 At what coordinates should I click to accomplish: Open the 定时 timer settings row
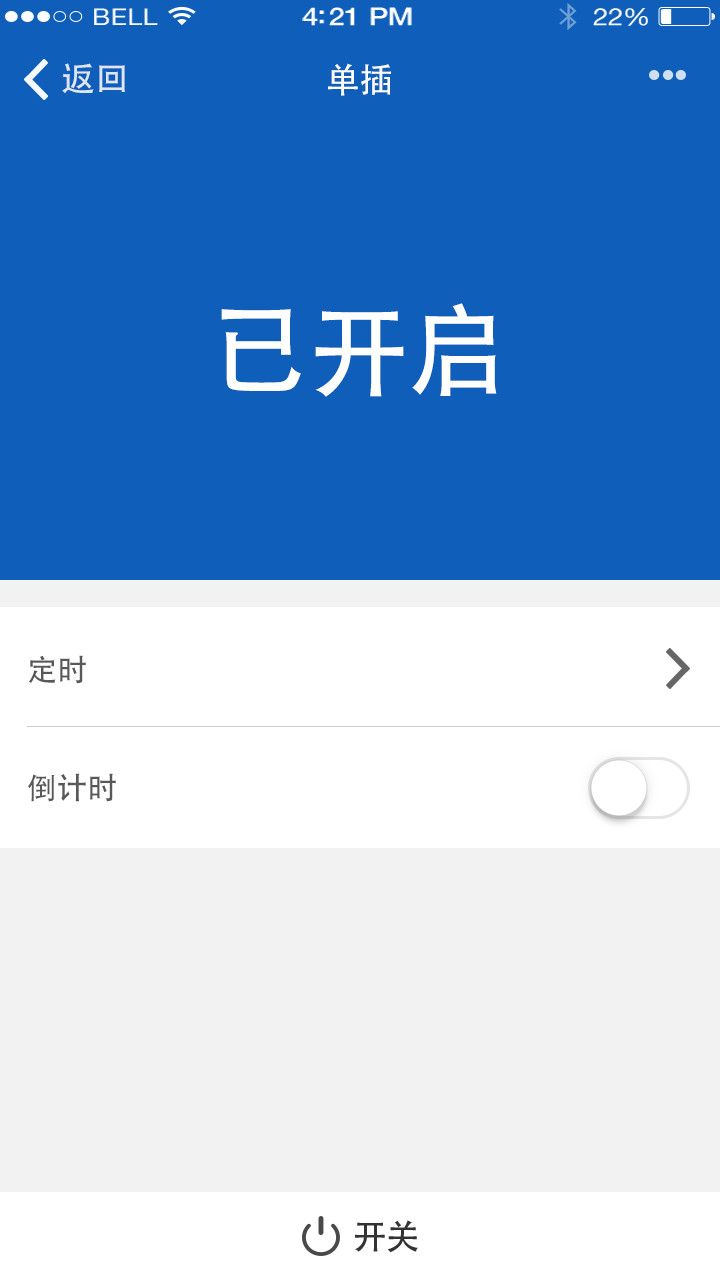click(360, 668)
